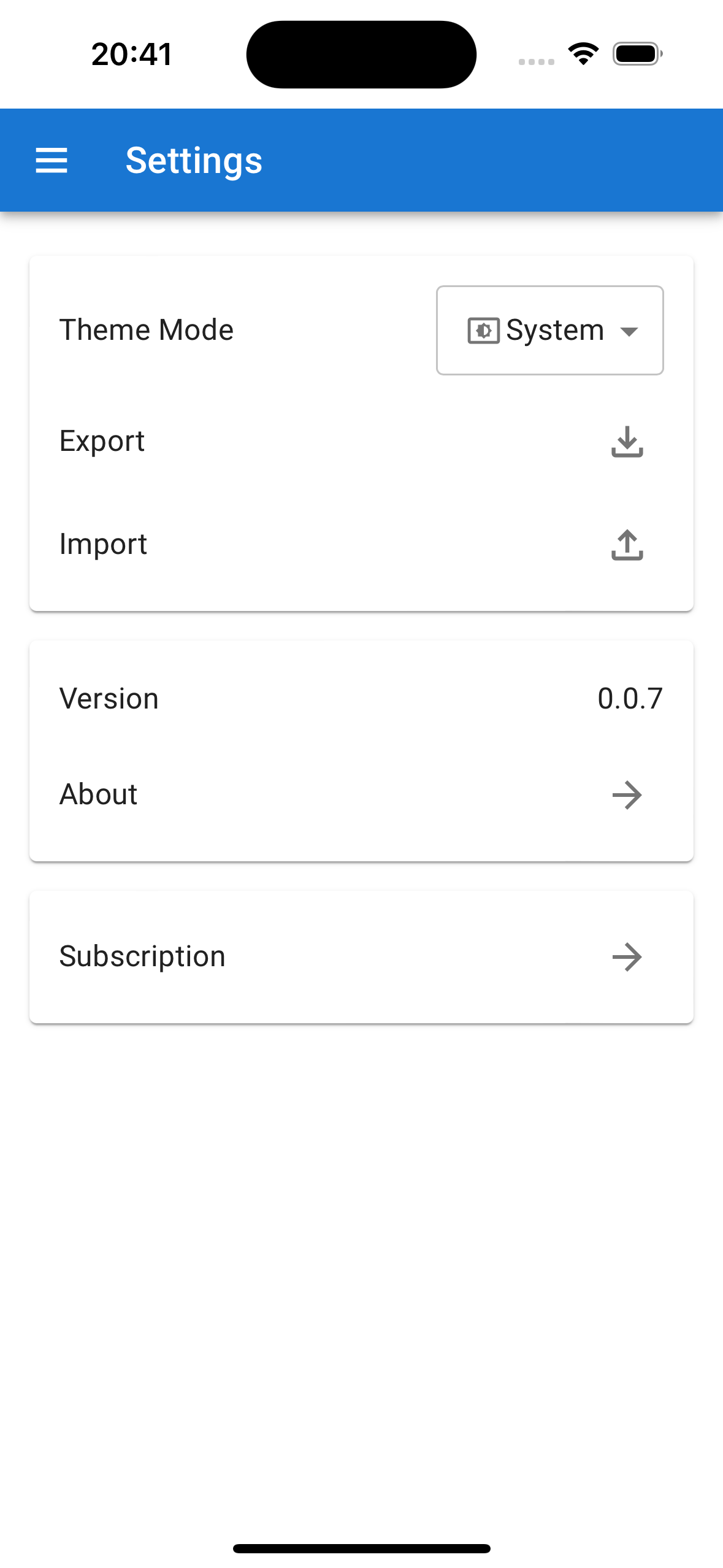
Task: Tap the Export download icon
Action: [627, 442]
